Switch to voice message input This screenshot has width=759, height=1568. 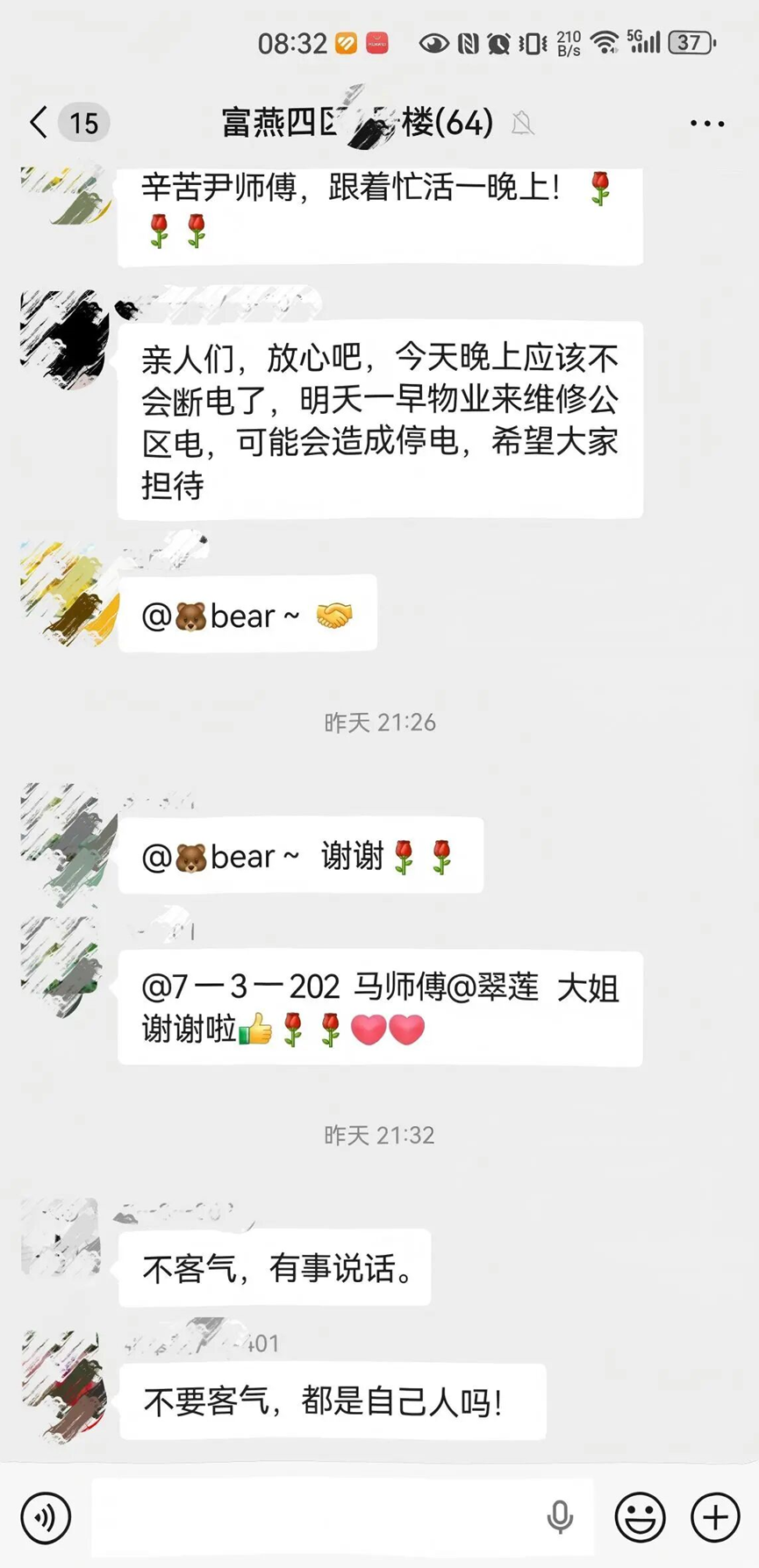tap(46, 1516)
